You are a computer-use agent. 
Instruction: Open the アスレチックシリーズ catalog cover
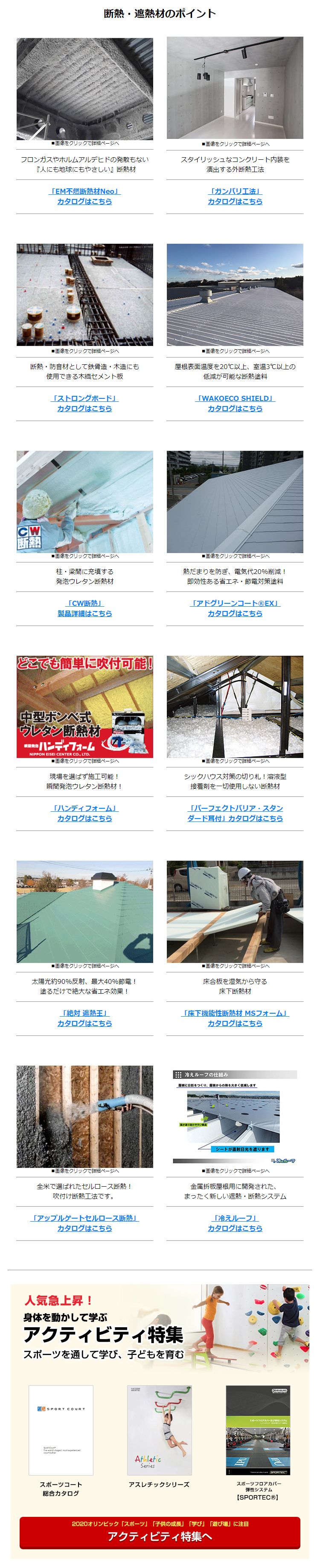point(159,1430)
